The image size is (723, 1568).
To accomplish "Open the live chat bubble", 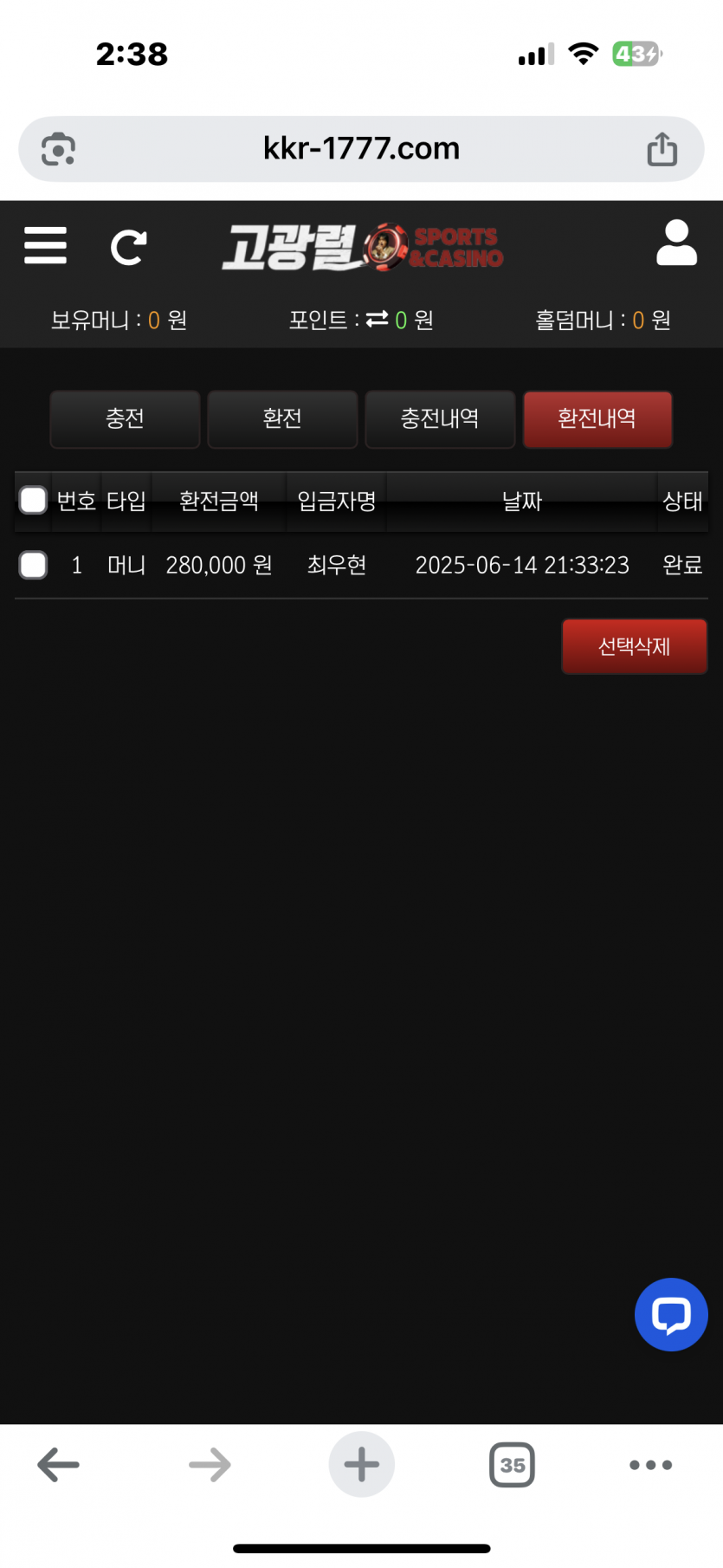I will [671, 1314].
